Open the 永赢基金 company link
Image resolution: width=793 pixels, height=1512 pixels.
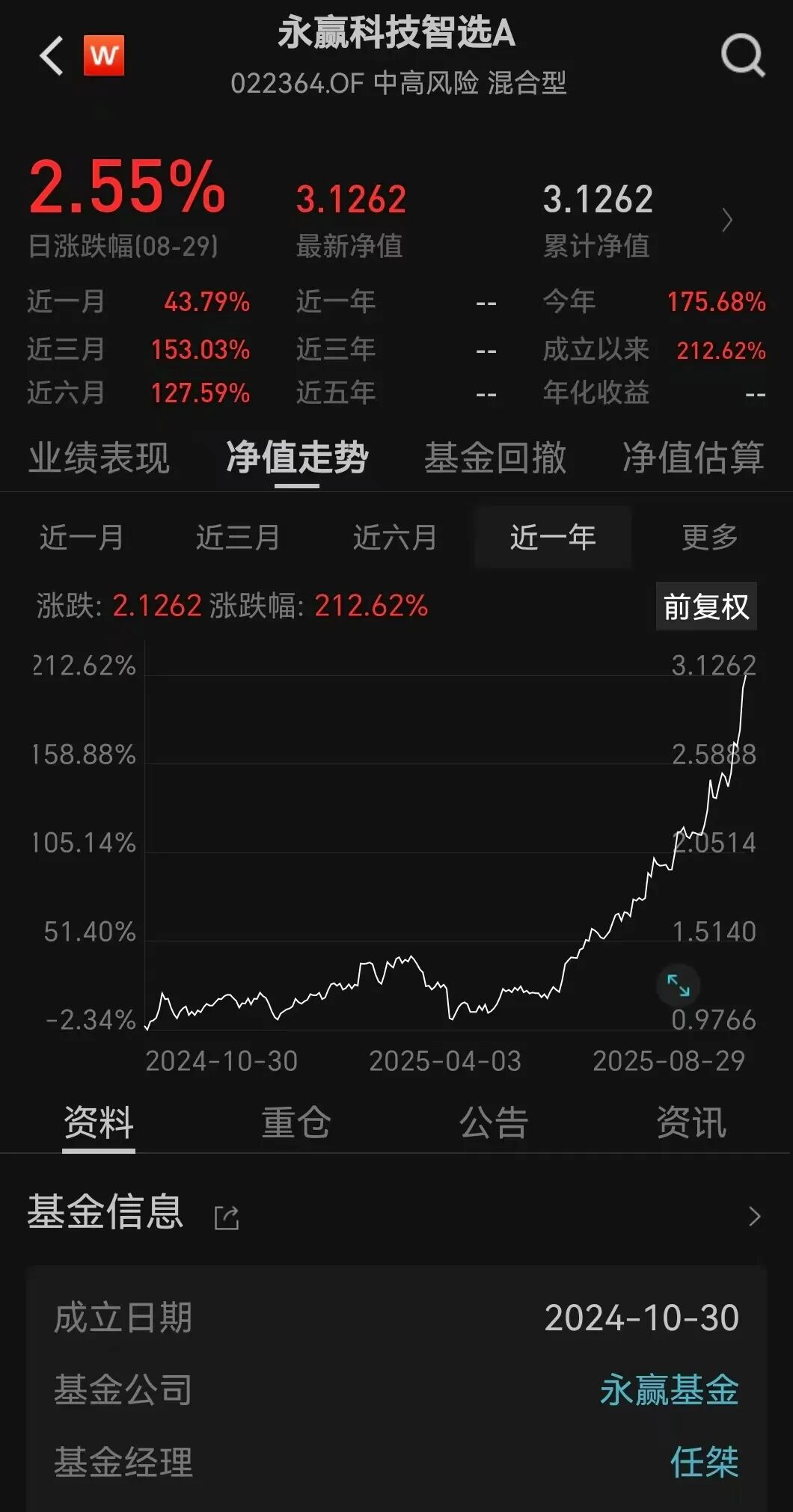click(x=669, y=1390)
